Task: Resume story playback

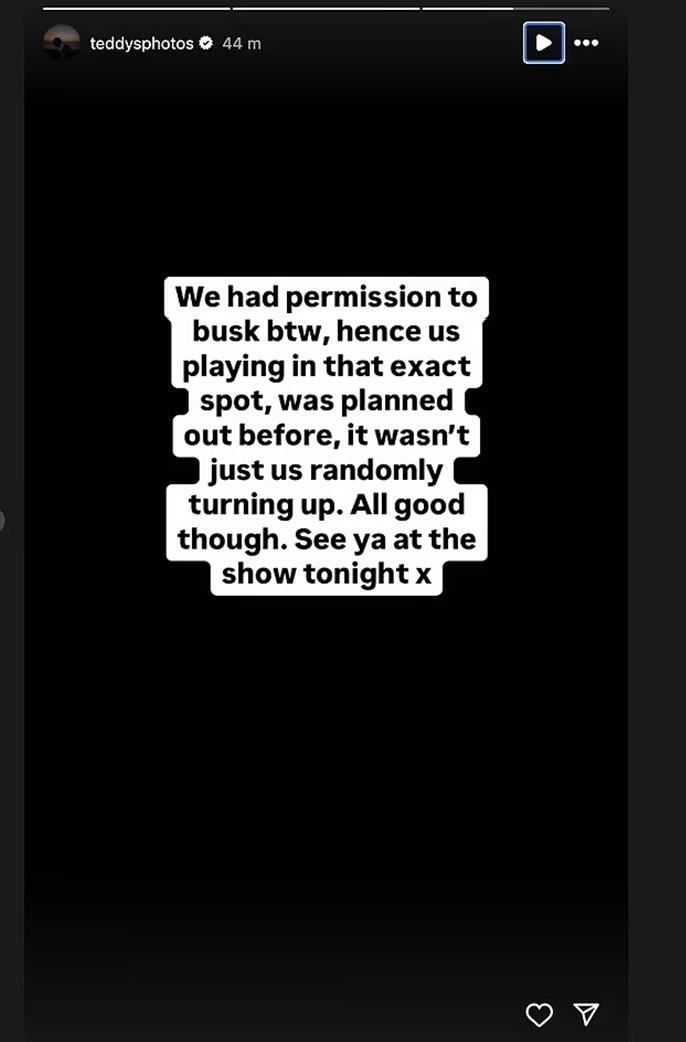Action: point(543,43)
